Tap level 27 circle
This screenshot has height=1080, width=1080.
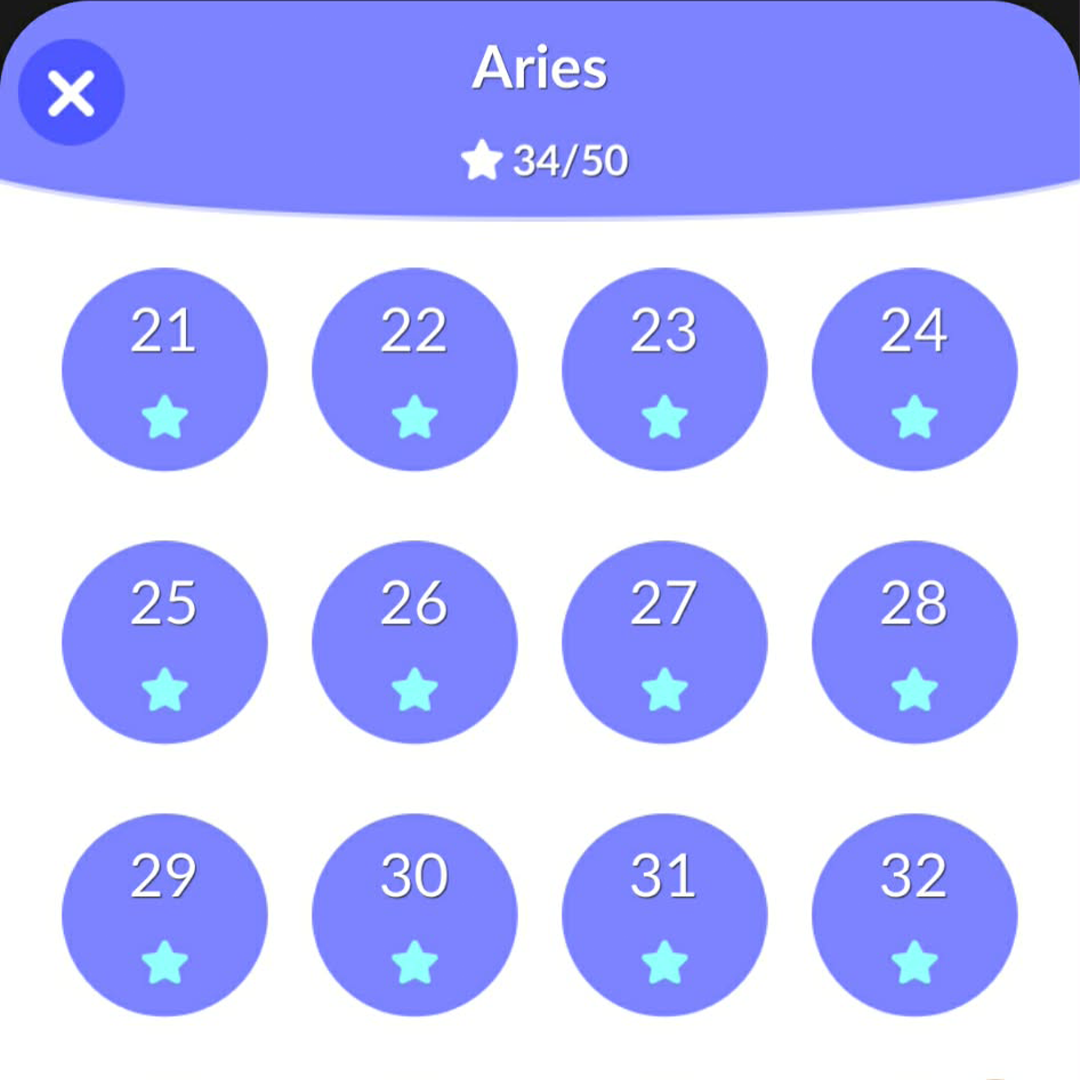665,642
